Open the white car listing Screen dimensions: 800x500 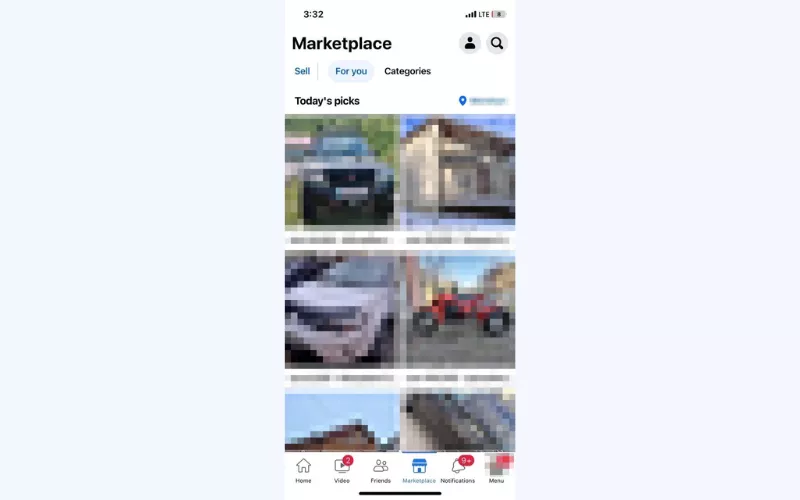(341, 309)
